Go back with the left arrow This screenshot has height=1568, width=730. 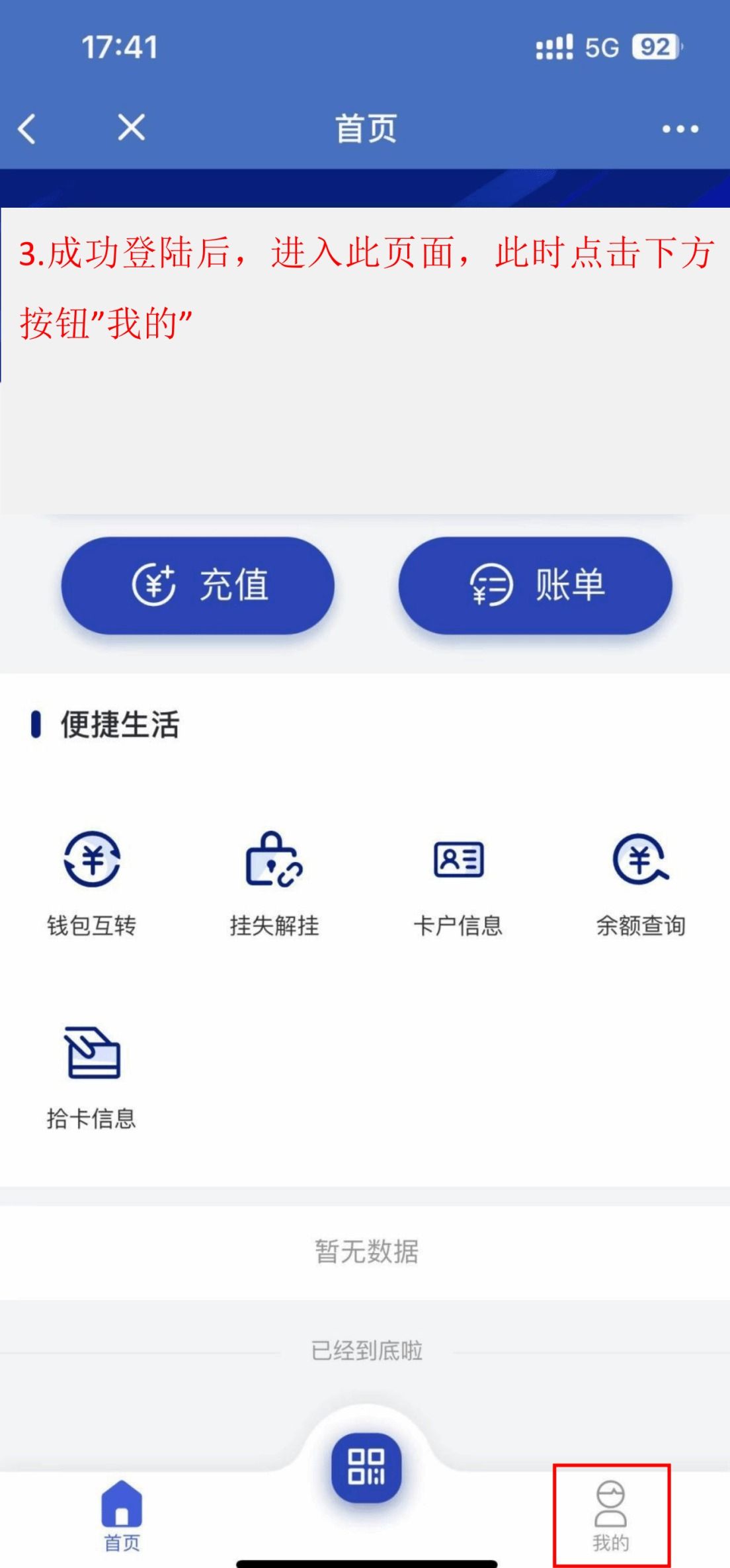pyautogui.click(x=27, y=128)
